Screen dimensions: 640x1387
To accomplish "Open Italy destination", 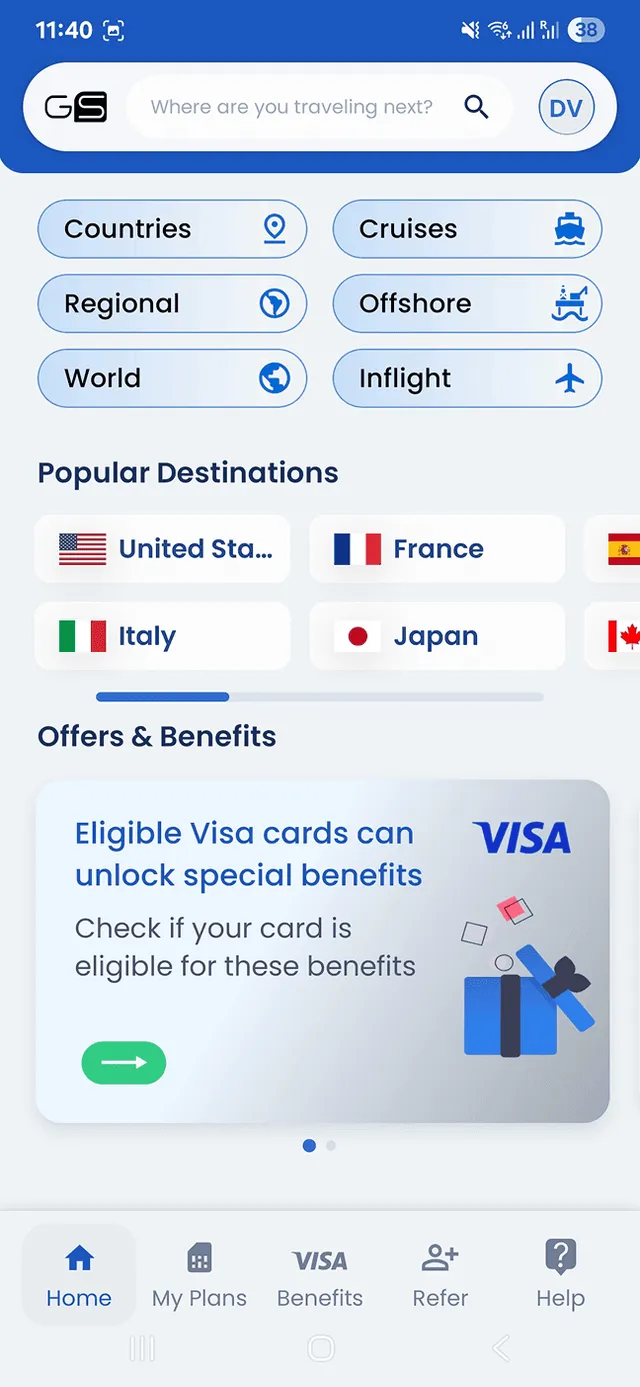I will tap(163, 636).
